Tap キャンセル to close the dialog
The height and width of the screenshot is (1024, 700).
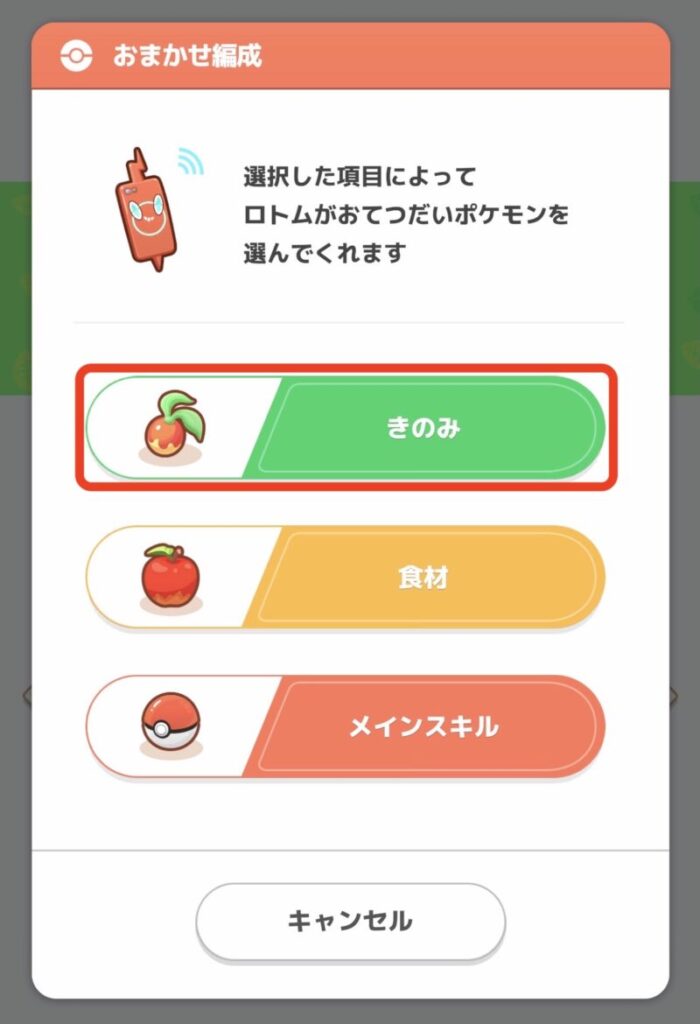pos(350,921)
